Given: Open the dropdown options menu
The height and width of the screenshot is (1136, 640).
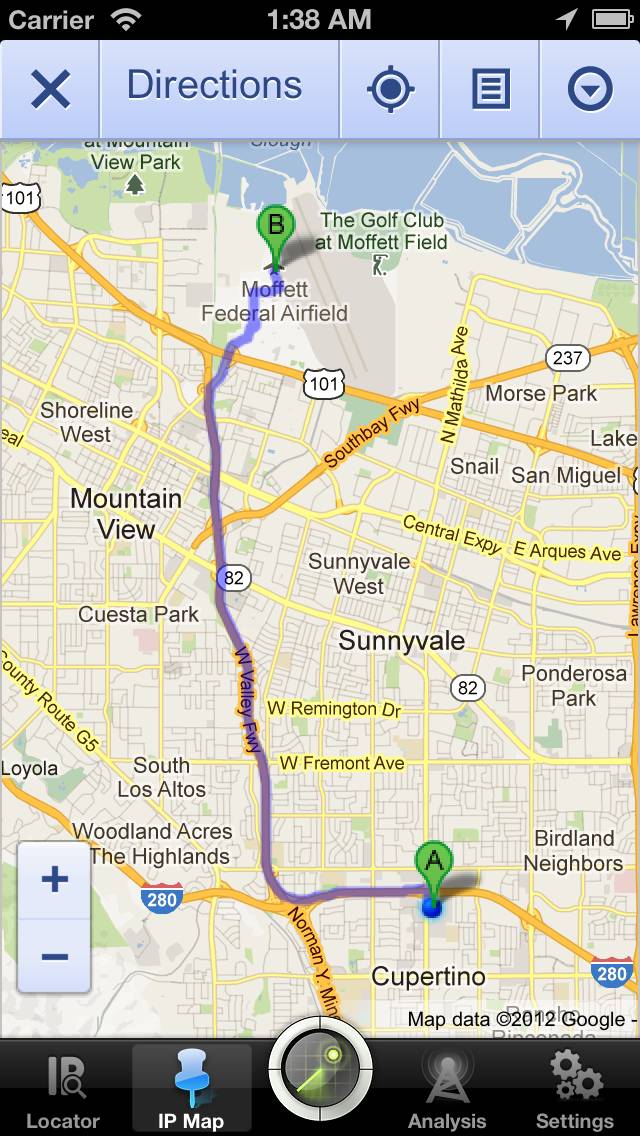Looking at the screenshot, I should click(590, 89).
